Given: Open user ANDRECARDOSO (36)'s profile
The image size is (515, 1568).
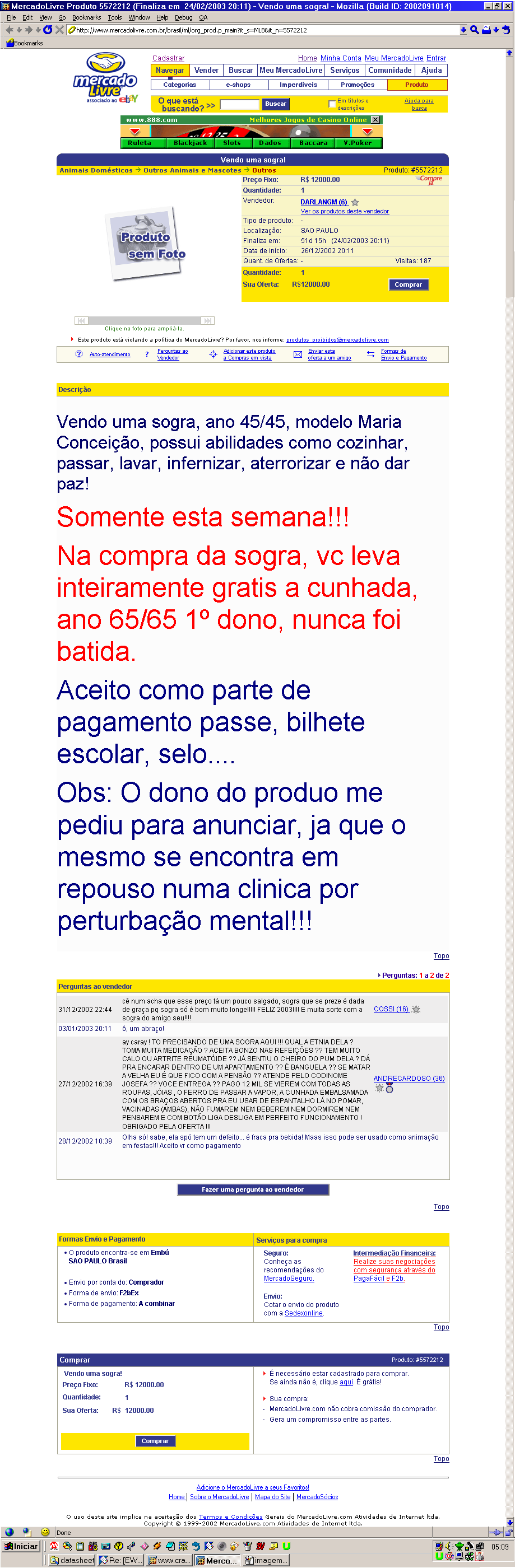Looking at the screenshot, I should point(409,1078).
